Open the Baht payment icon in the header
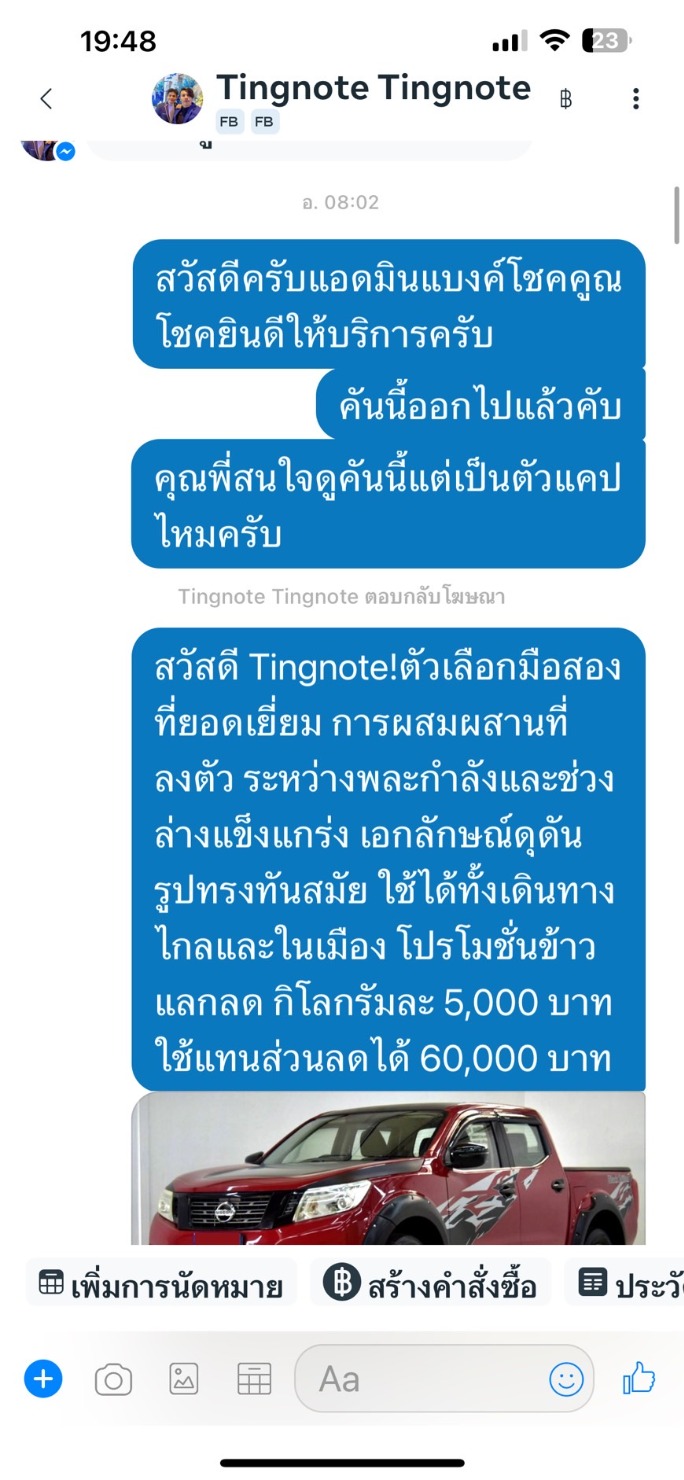 tap(566, 99)
